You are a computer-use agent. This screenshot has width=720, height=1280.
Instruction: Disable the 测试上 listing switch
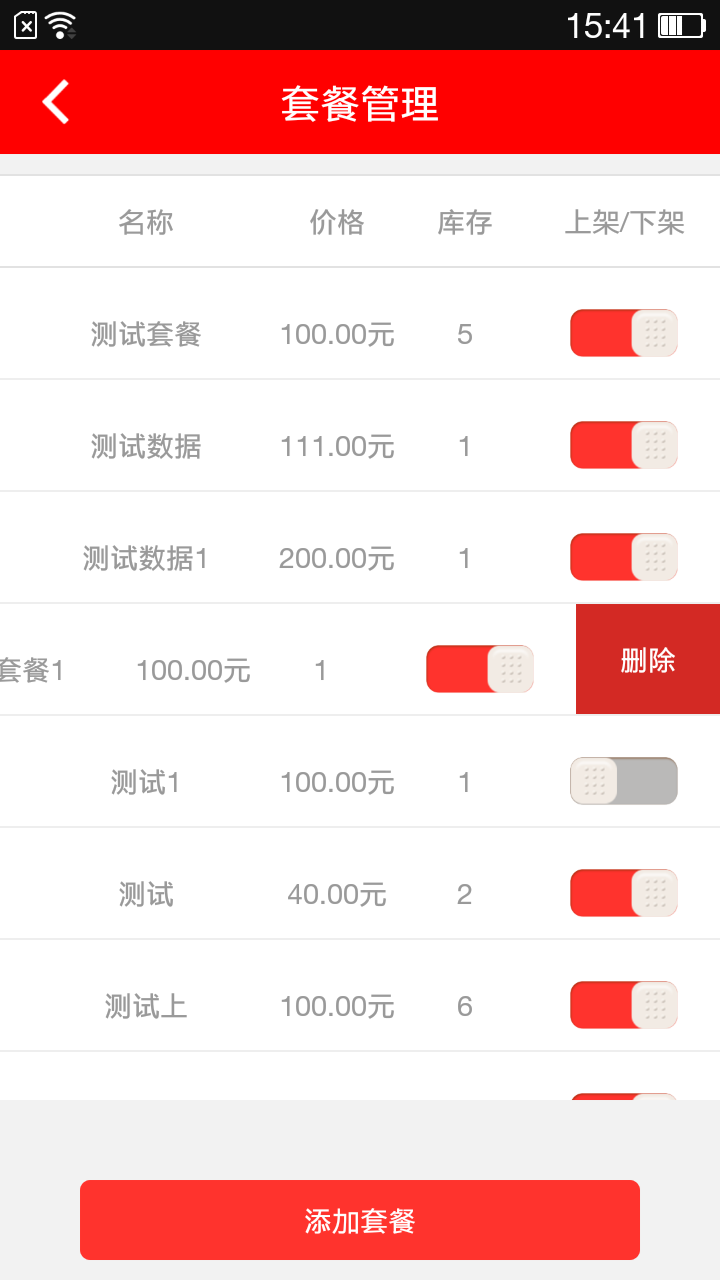click(x=623, y=1005)
